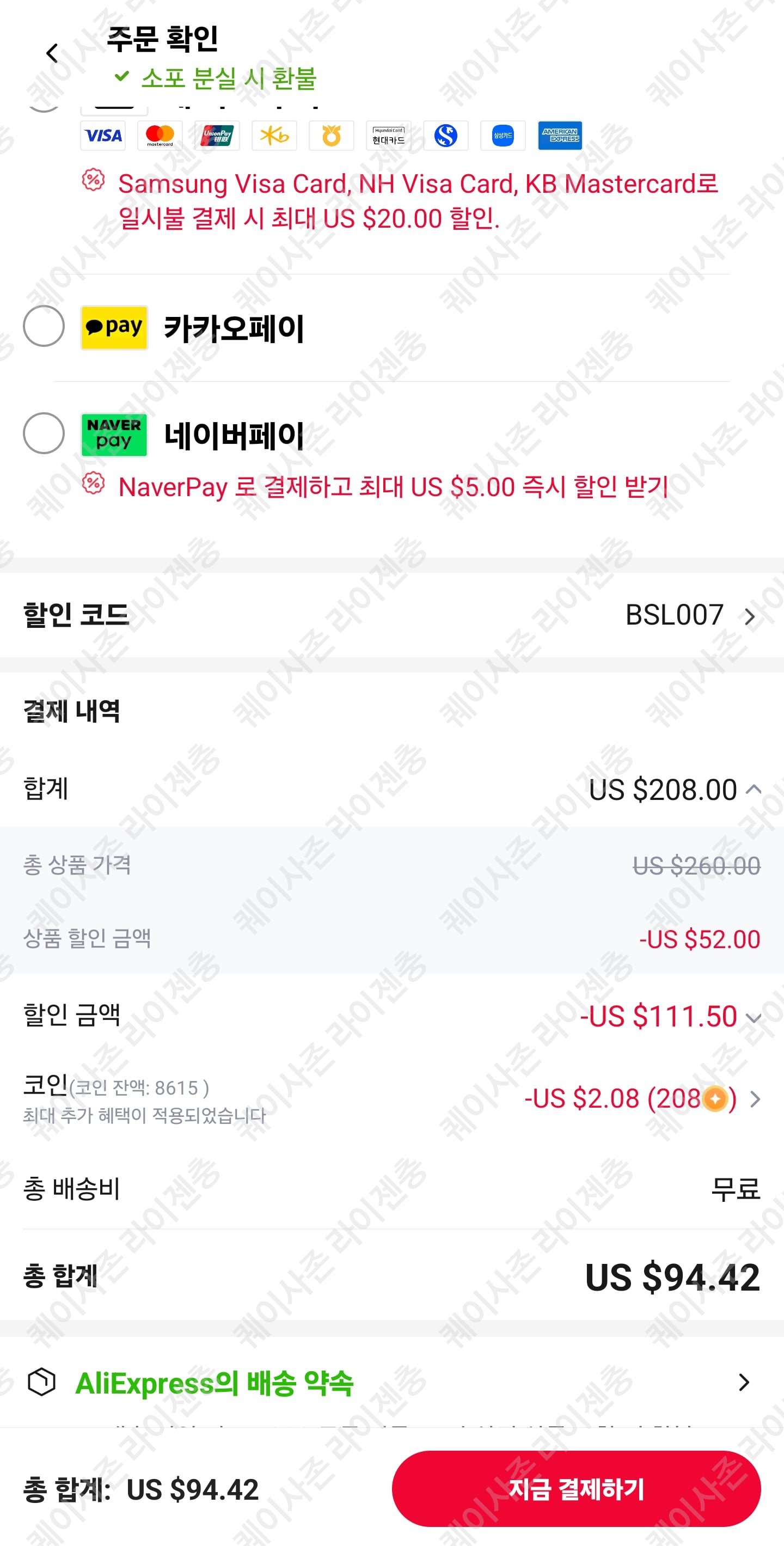
Task: Tap the 지금 결제하기 pay now button
Action: tap(577, 1489)
